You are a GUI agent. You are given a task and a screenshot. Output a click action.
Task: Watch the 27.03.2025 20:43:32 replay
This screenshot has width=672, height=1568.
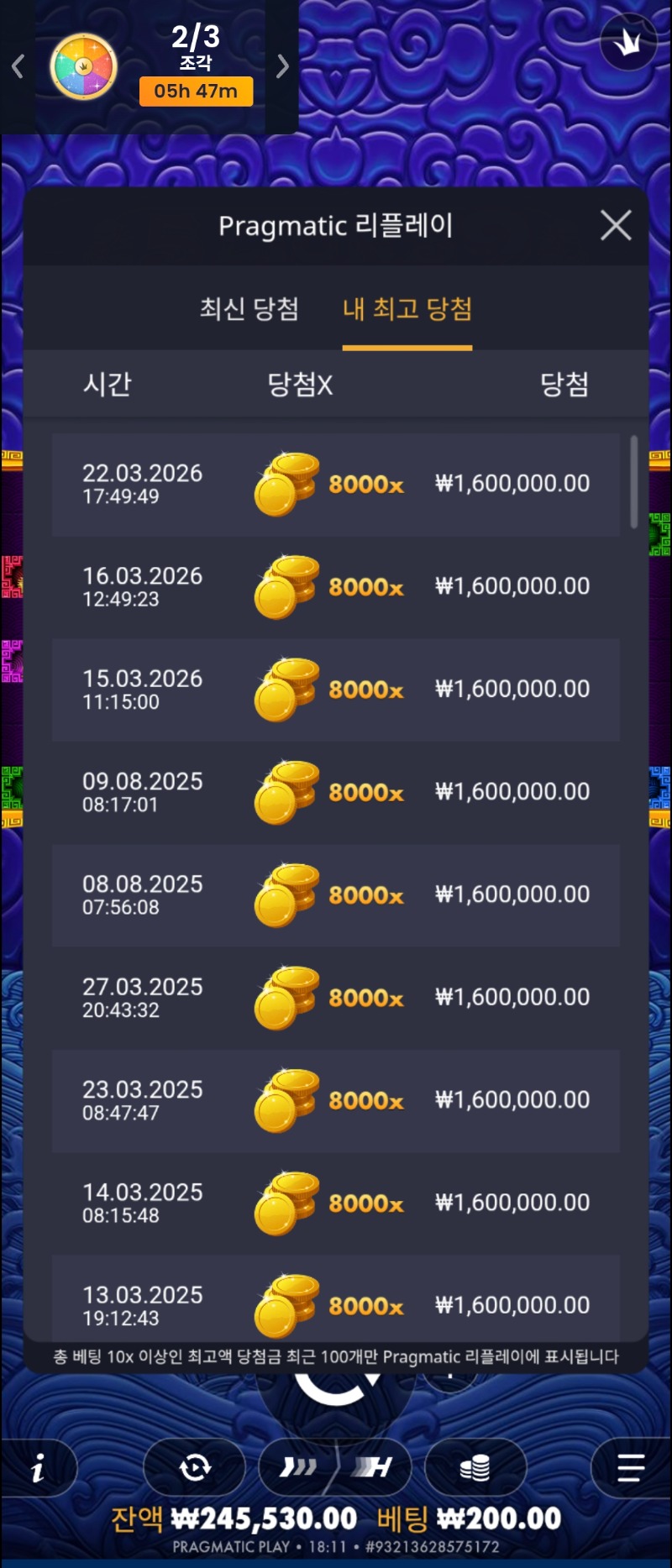336,998
